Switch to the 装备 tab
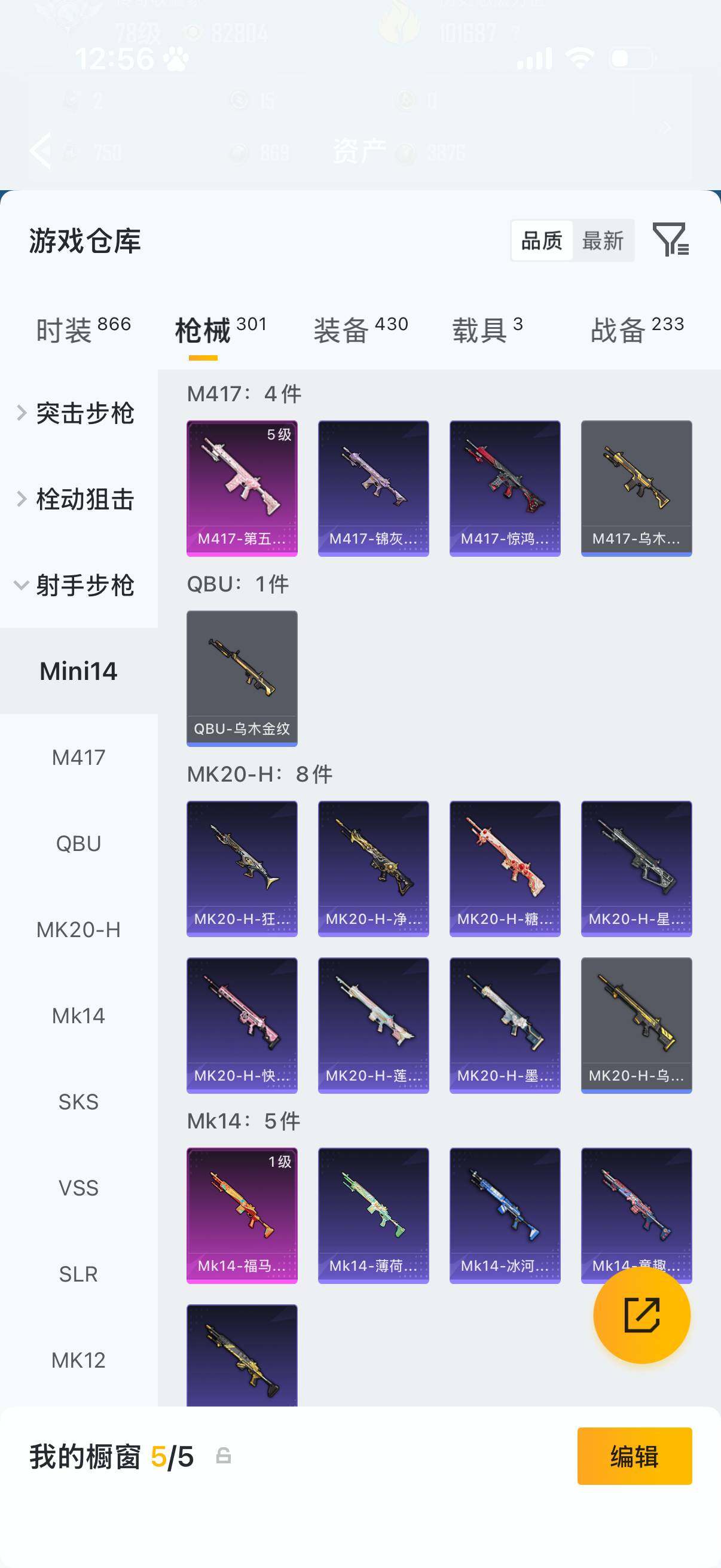The image size is (721, 1568). tap(361, 330)
